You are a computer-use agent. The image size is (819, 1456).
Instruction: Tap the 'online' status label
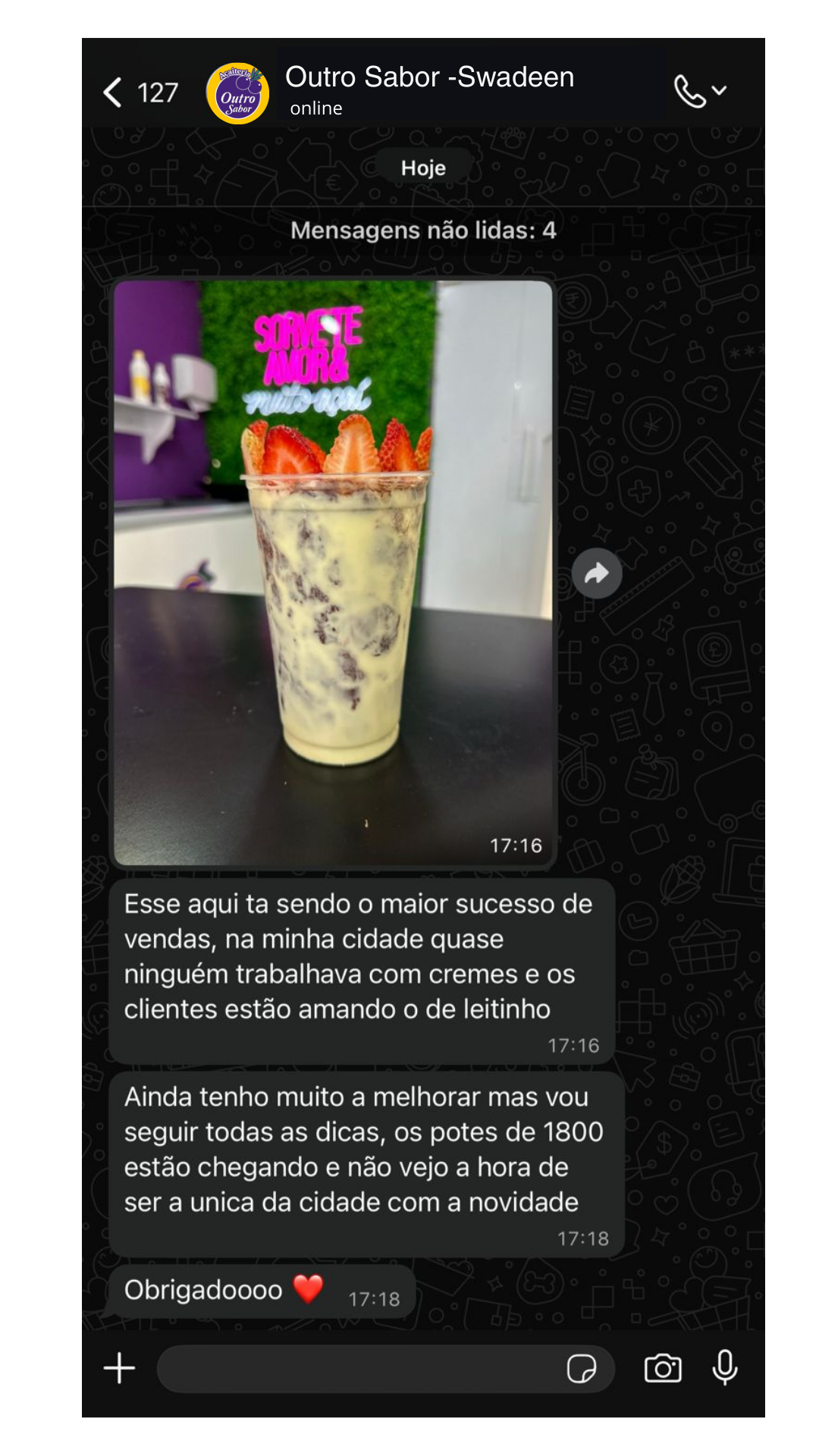click(x=314, y=108)
